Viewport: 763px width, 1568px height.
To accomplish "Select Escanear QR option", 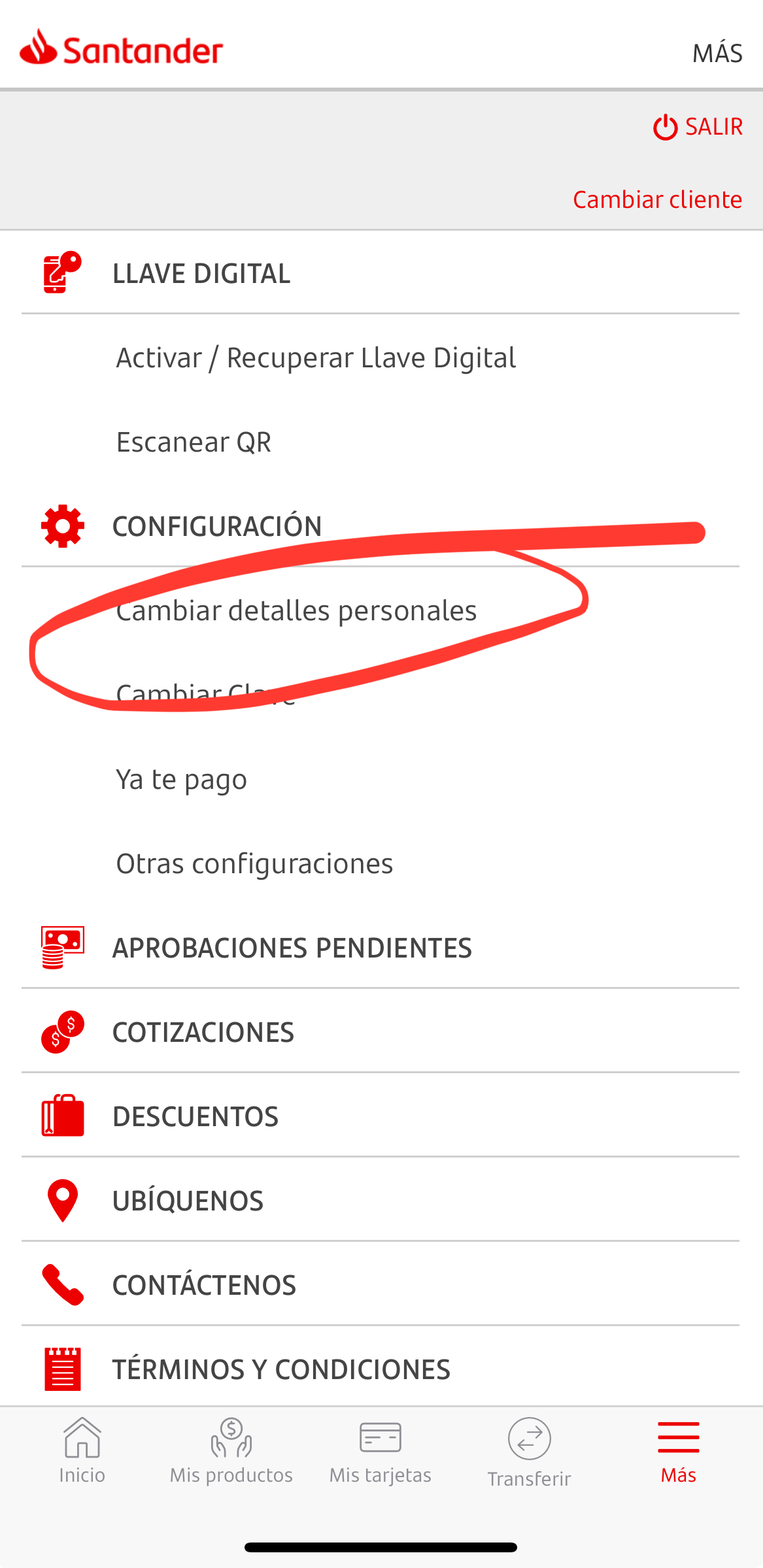I will tap(194, 442).
